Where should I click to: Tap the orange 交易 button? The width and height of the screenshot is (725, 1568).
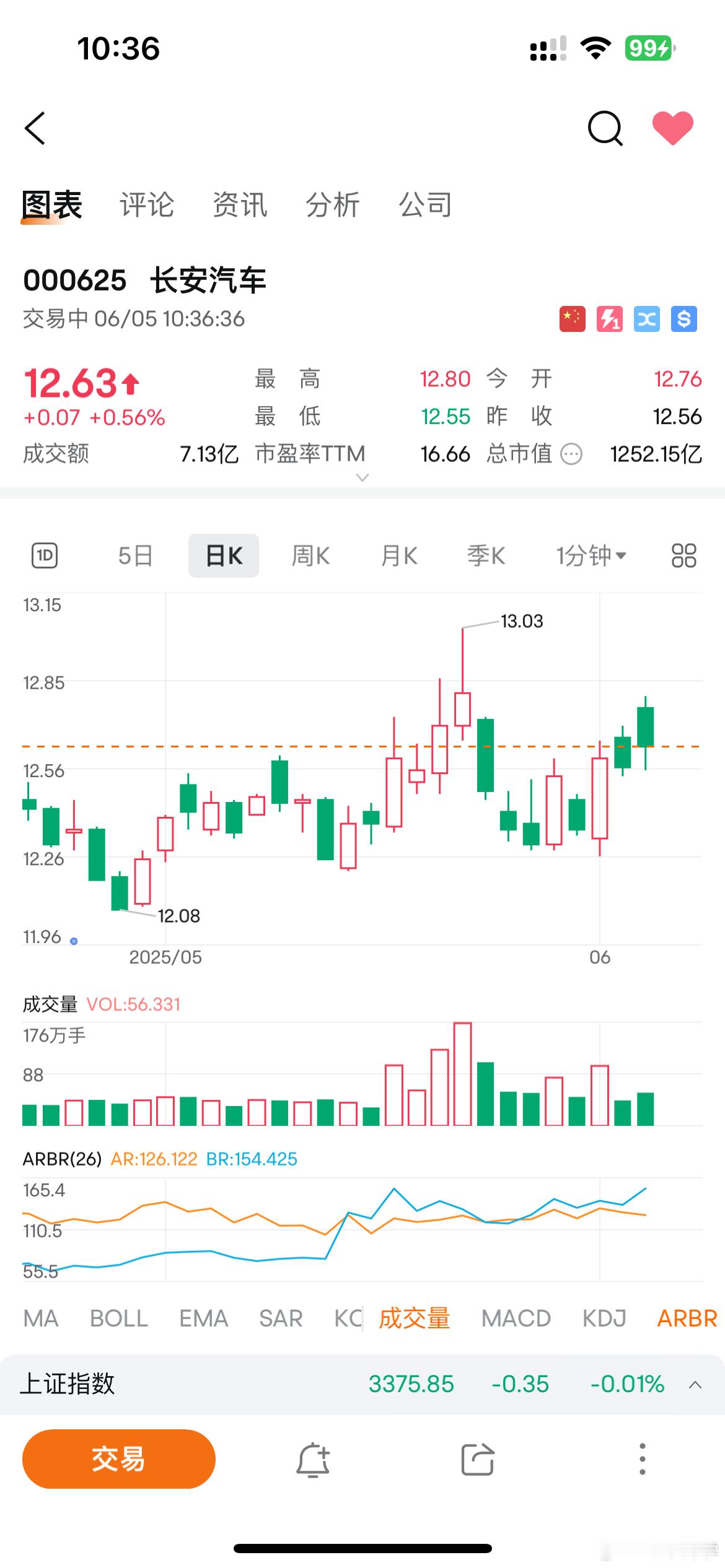pyautogui.click(x=119, y=1459)
